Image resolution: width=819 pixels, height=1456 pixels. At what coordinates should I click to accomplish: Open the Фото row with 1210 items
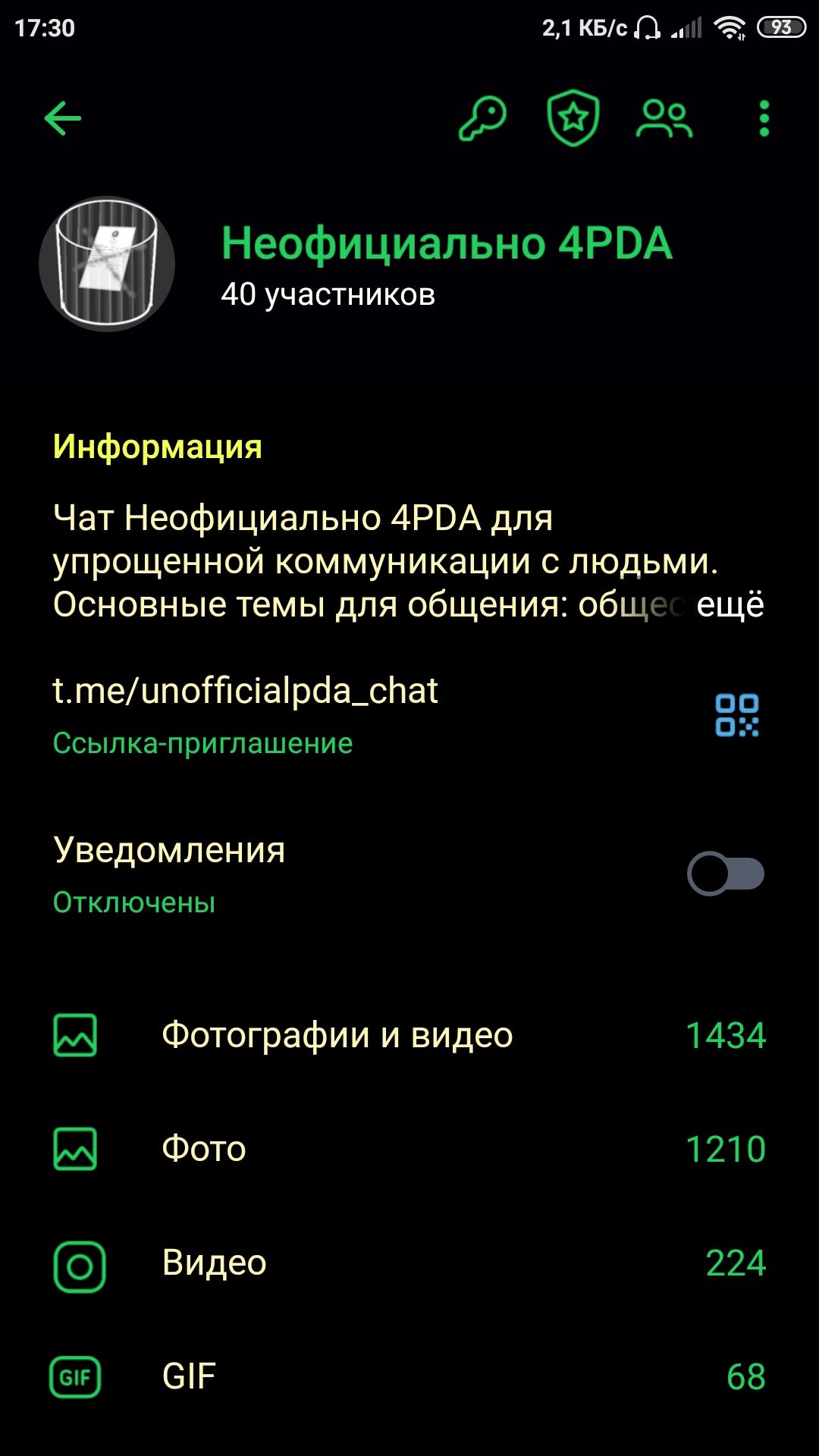[x=409, y=1149]
